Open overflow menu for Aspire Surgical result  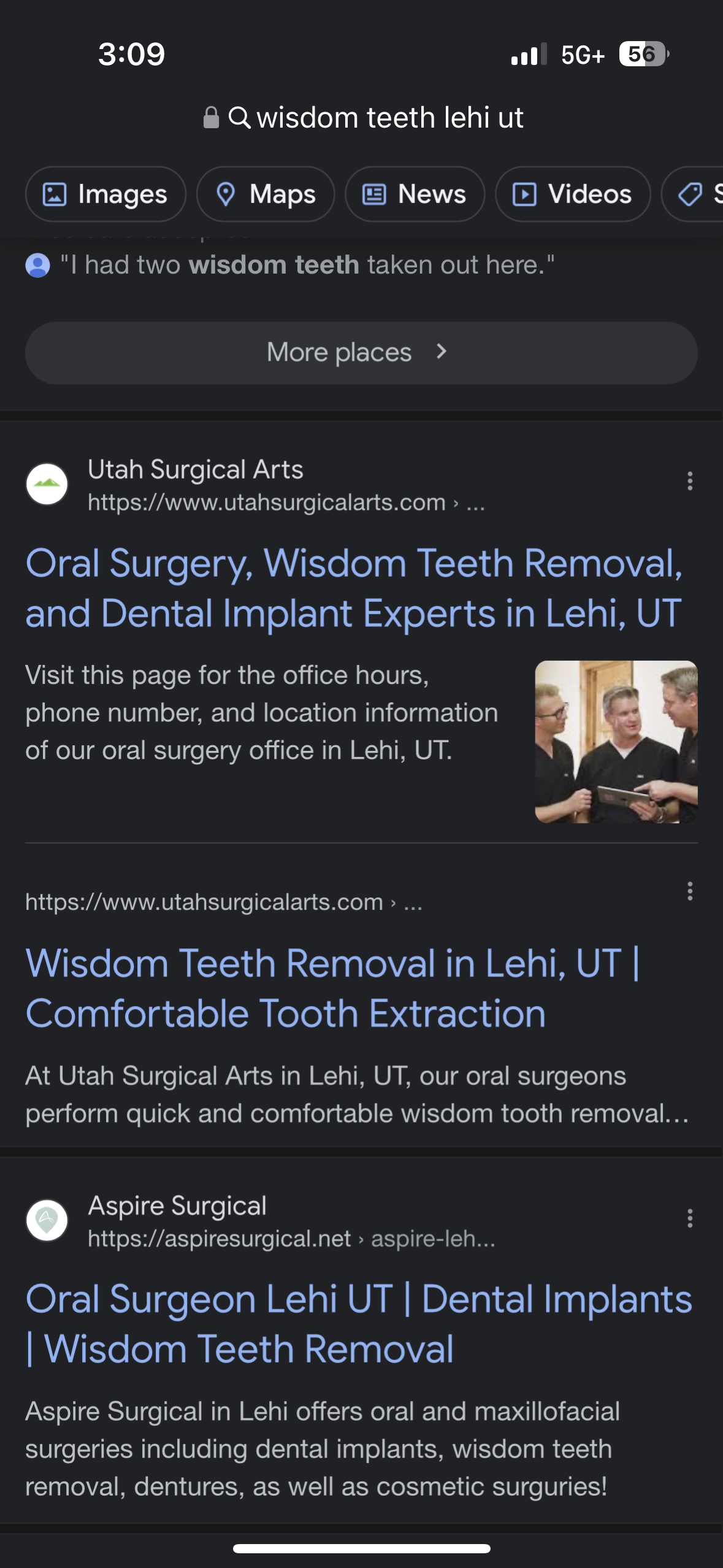click(x=690, y=1218)
